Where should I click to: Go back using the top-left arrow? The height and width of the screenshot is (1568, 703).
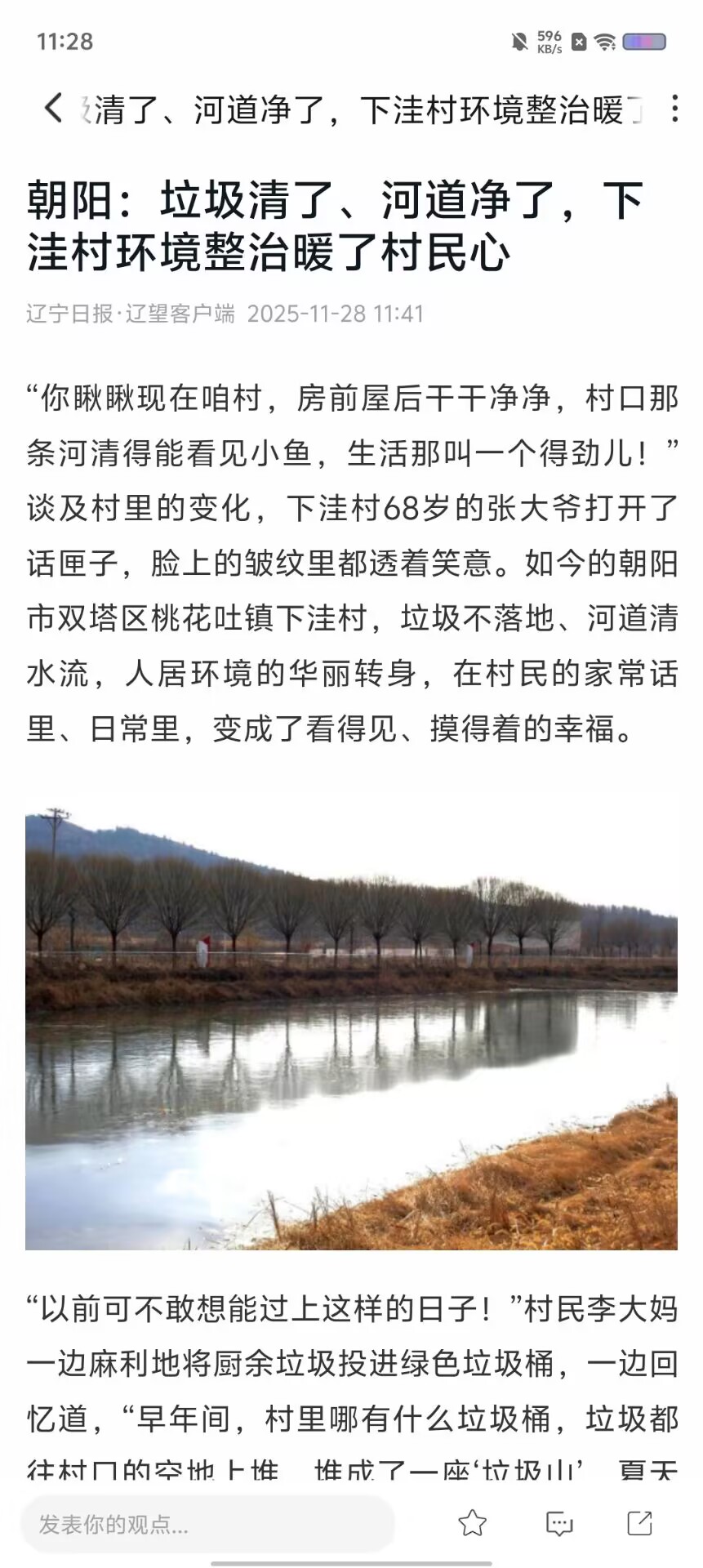(53, 108)
